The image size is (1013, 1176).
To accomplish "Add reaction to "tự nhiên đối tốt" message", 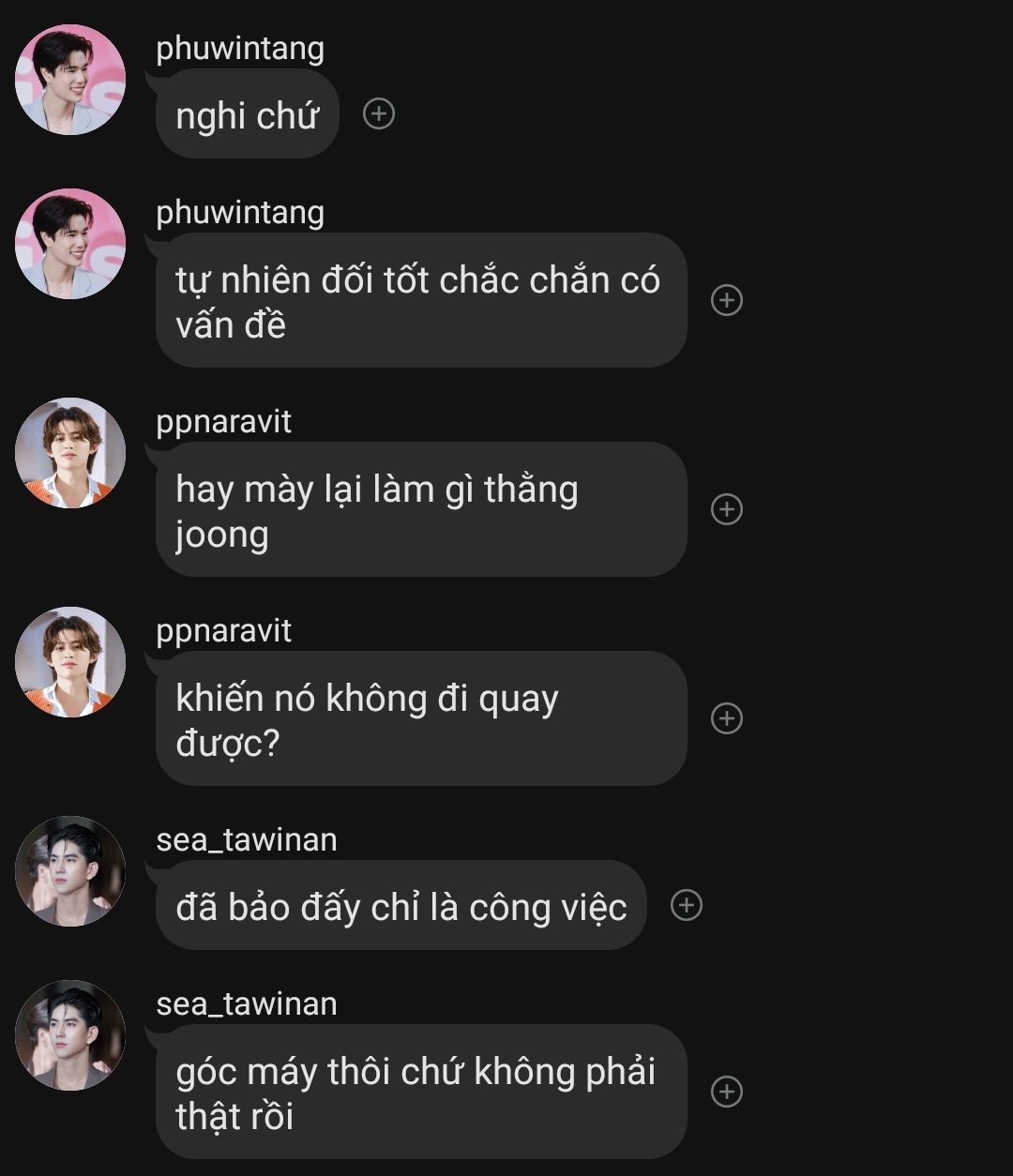I will click(727, 300).
